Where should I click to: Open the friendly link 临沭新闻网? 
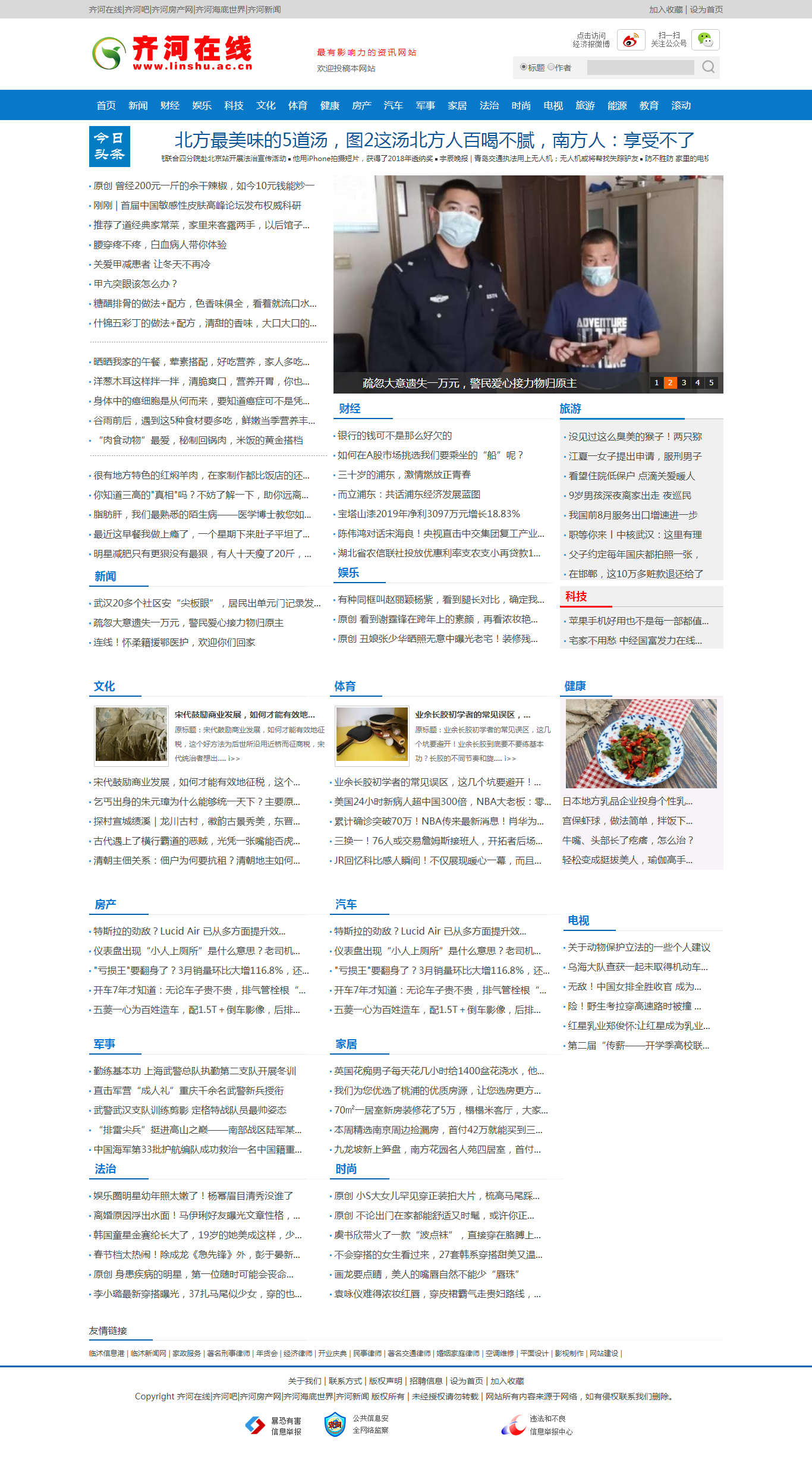pyautogui.click(x=148, y=1354)
